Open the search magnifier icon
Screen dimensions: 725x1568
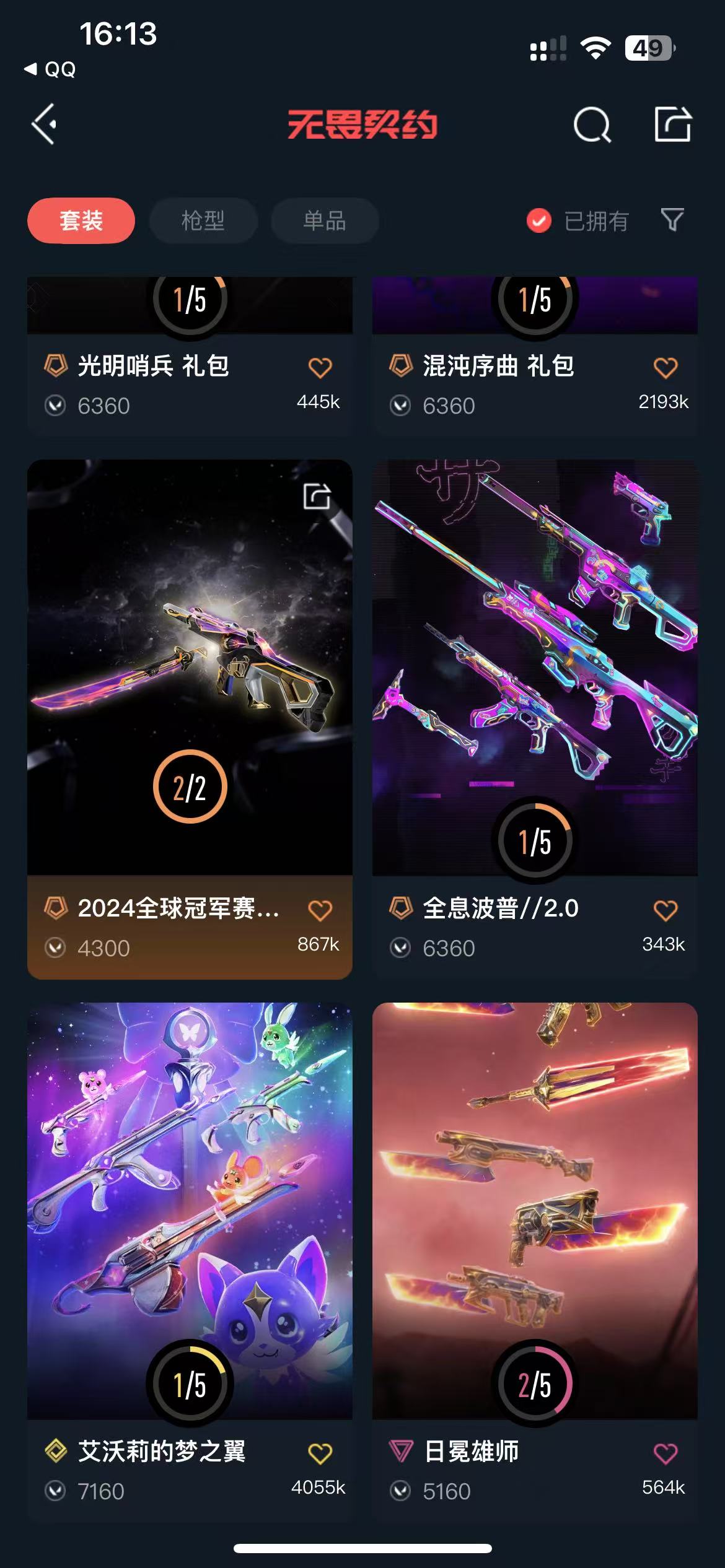pyautogui.click(x=592, y=125)
